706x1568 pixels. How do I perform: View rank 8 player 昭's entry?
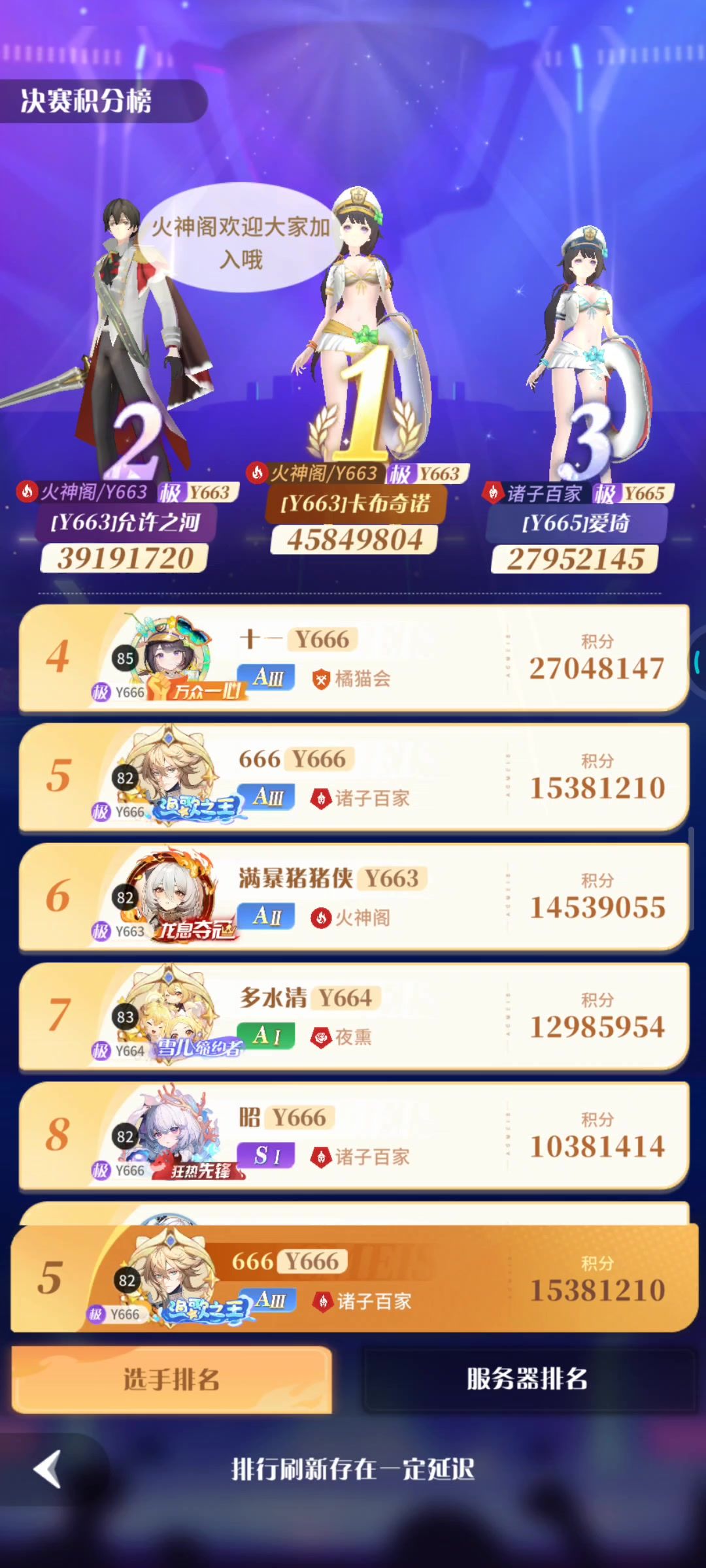353,1135
